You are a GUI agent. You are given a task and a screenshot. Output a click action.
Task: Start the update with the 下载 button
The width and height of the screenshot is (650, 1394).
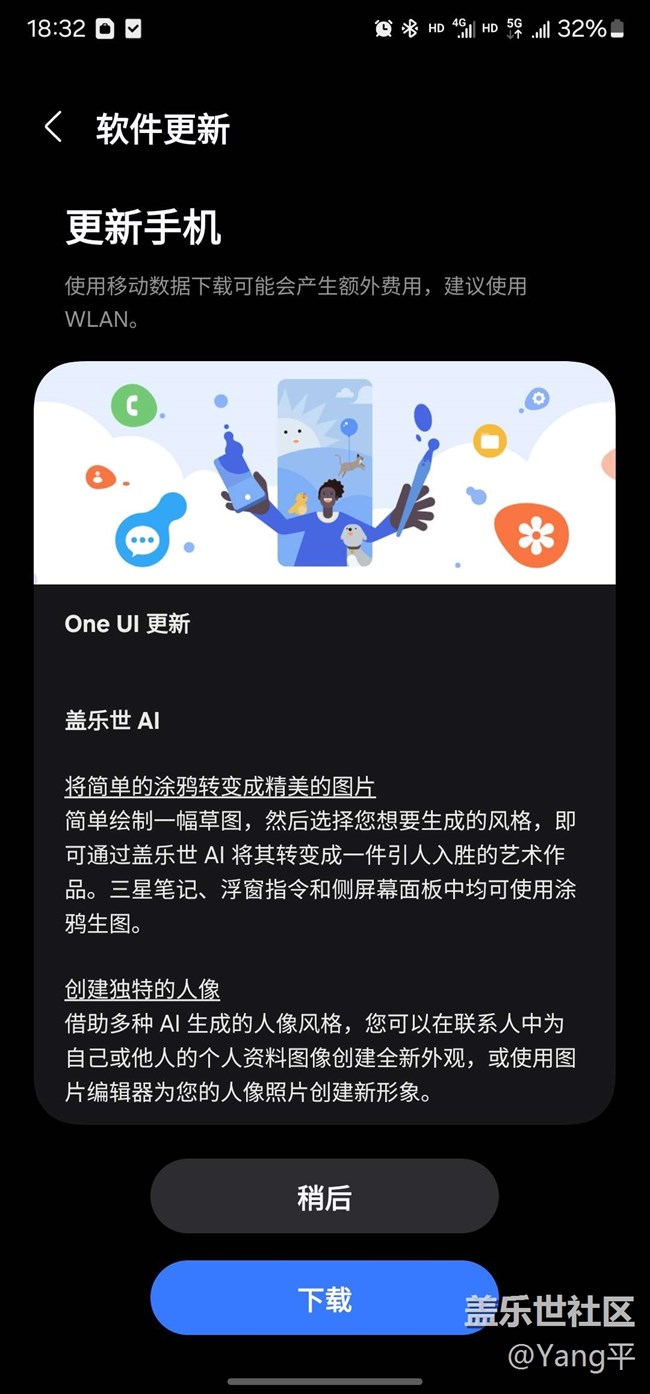324,1298
